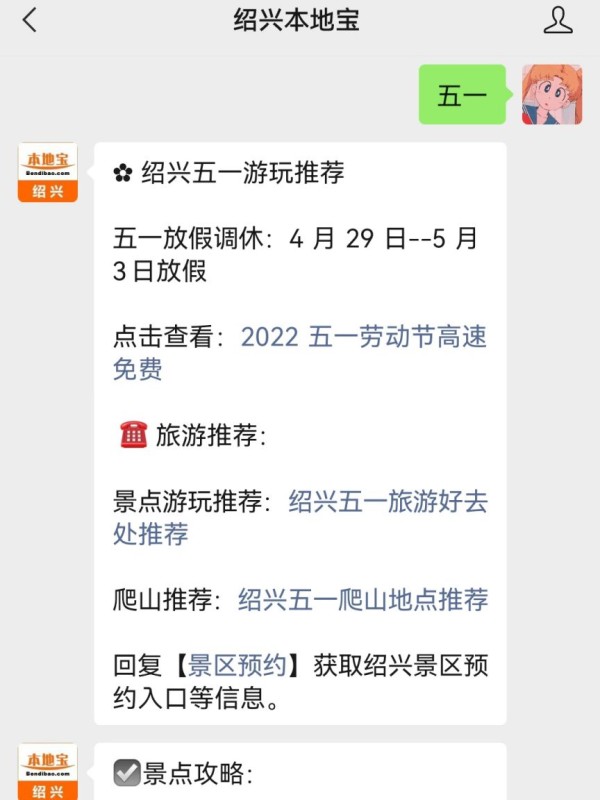Image resolution: width=600 pixels, height=800 pixels.
Task: Tap the 景区预约 keyword link
Action: tap(238, 665)
